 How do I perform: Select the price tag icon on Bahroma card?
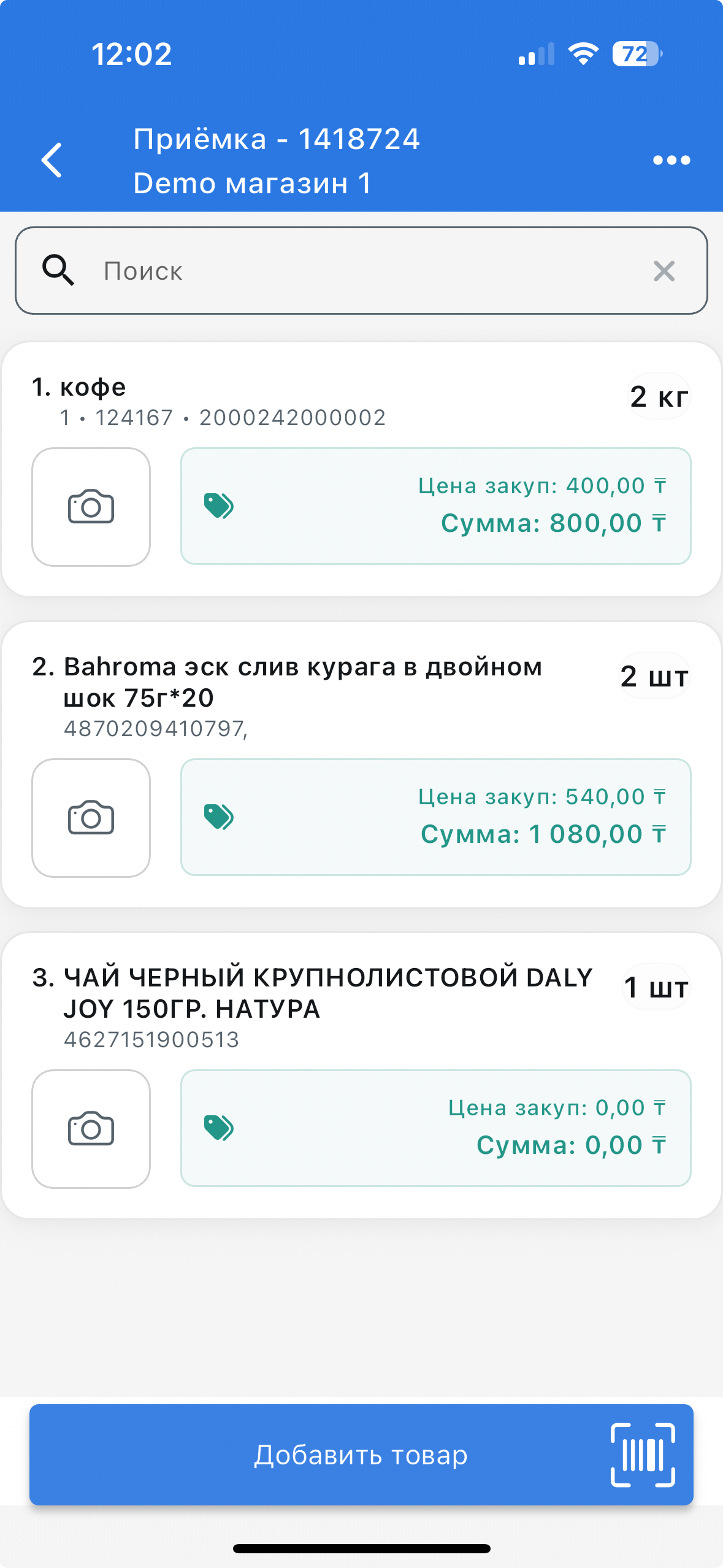(x=219, y=817)
